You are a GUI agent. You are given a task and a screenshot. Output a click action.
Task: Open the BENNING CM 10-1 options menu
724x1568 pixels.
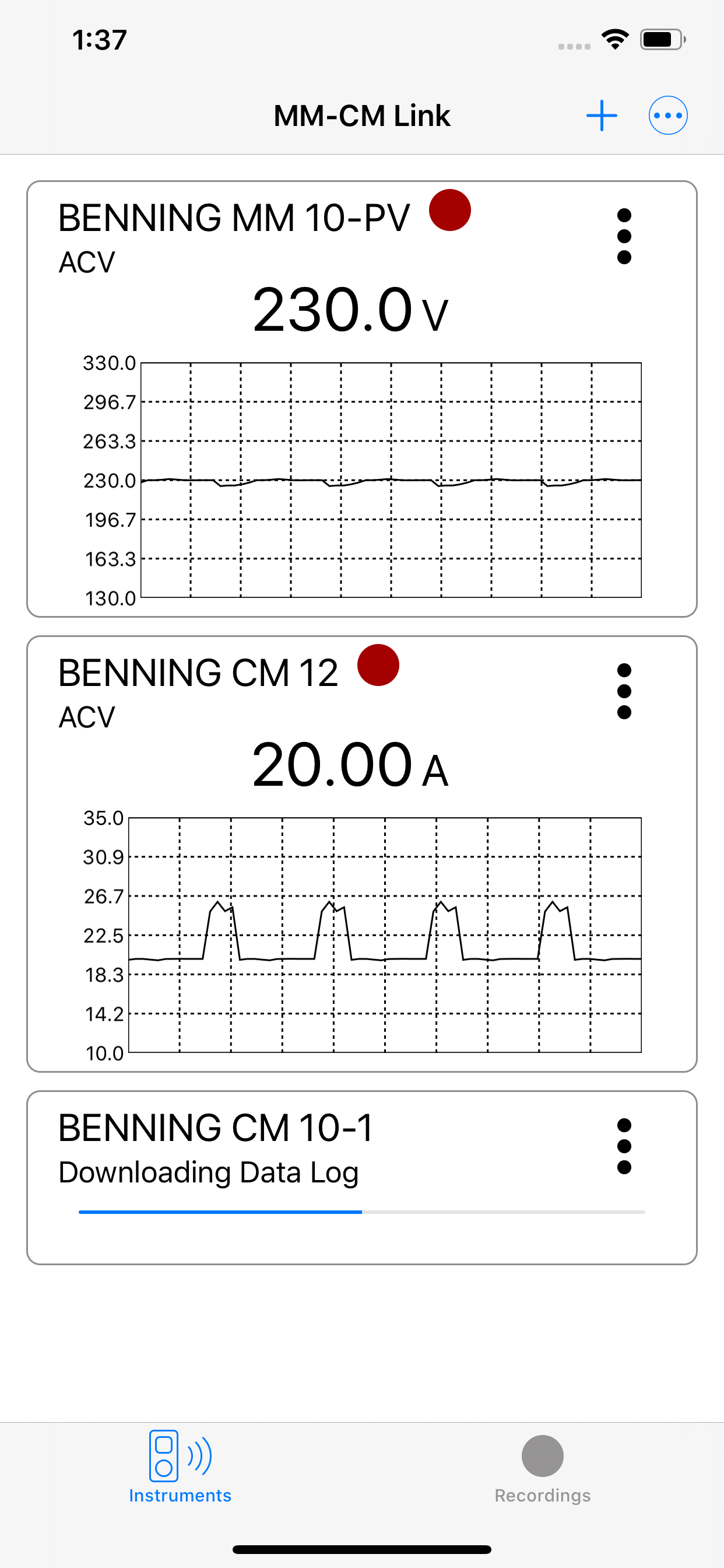[624, 1147]
